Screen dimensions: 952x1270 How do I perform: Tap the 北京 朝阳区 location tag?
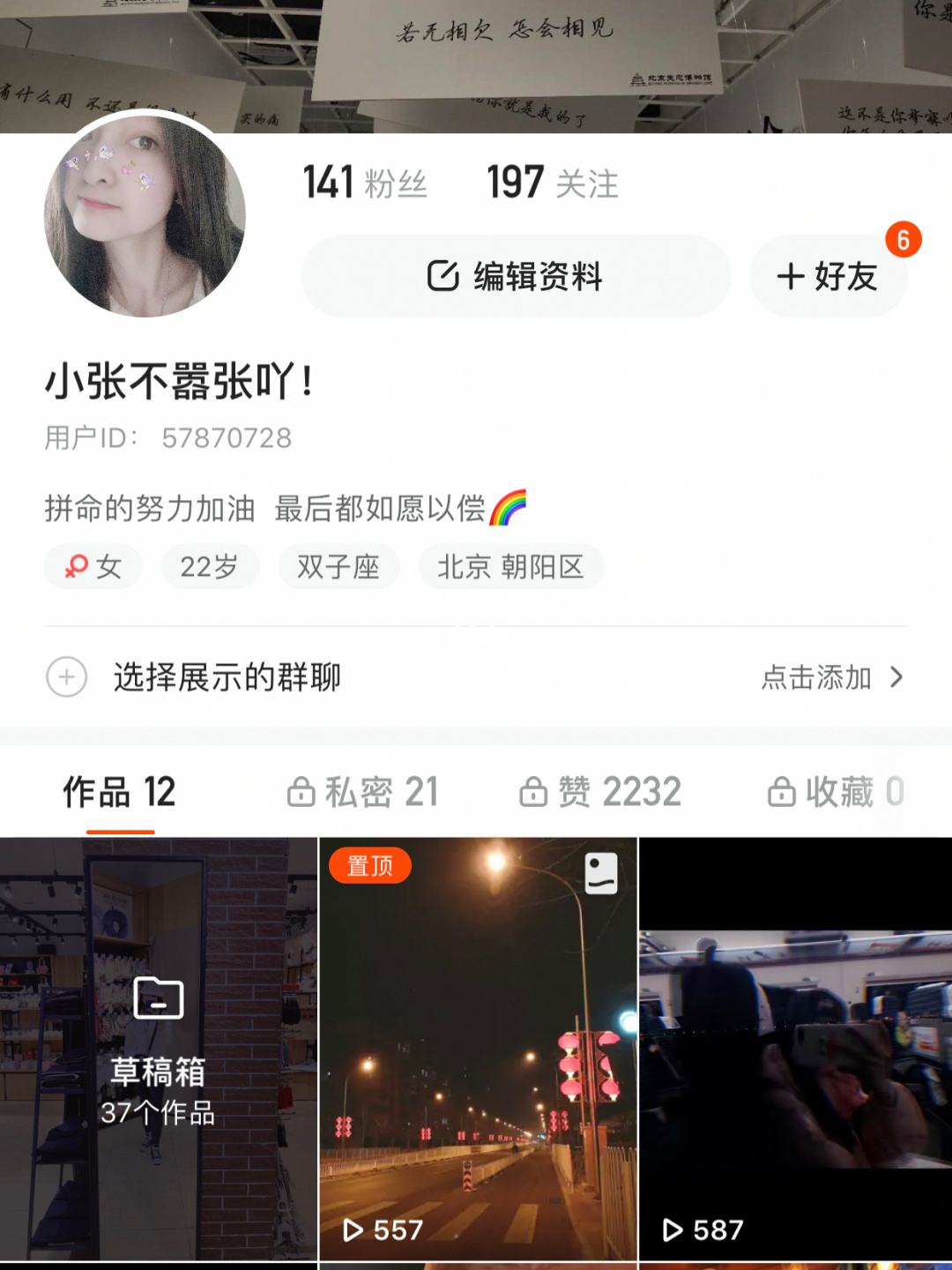(510, 566)
